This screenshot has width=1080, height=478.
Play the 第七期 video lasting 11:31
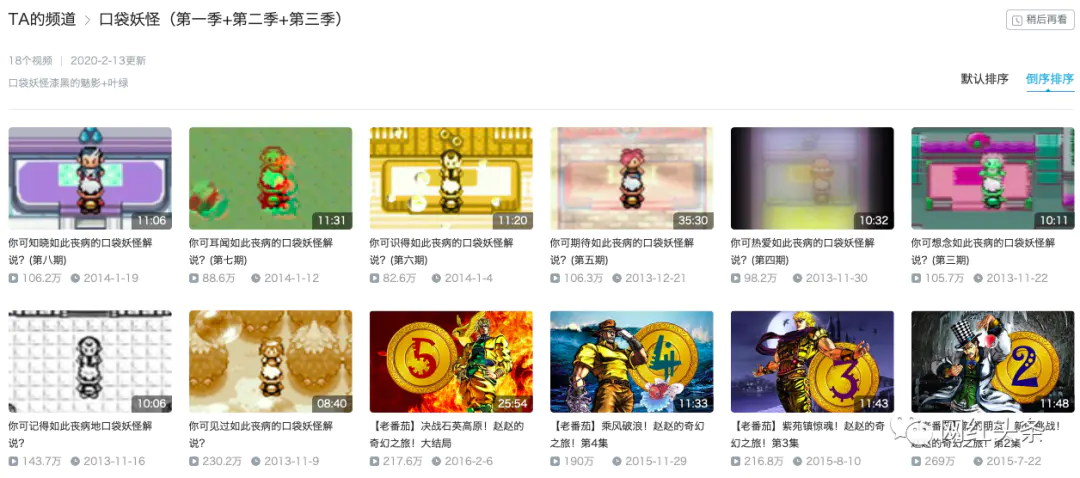tap(270, 178)
